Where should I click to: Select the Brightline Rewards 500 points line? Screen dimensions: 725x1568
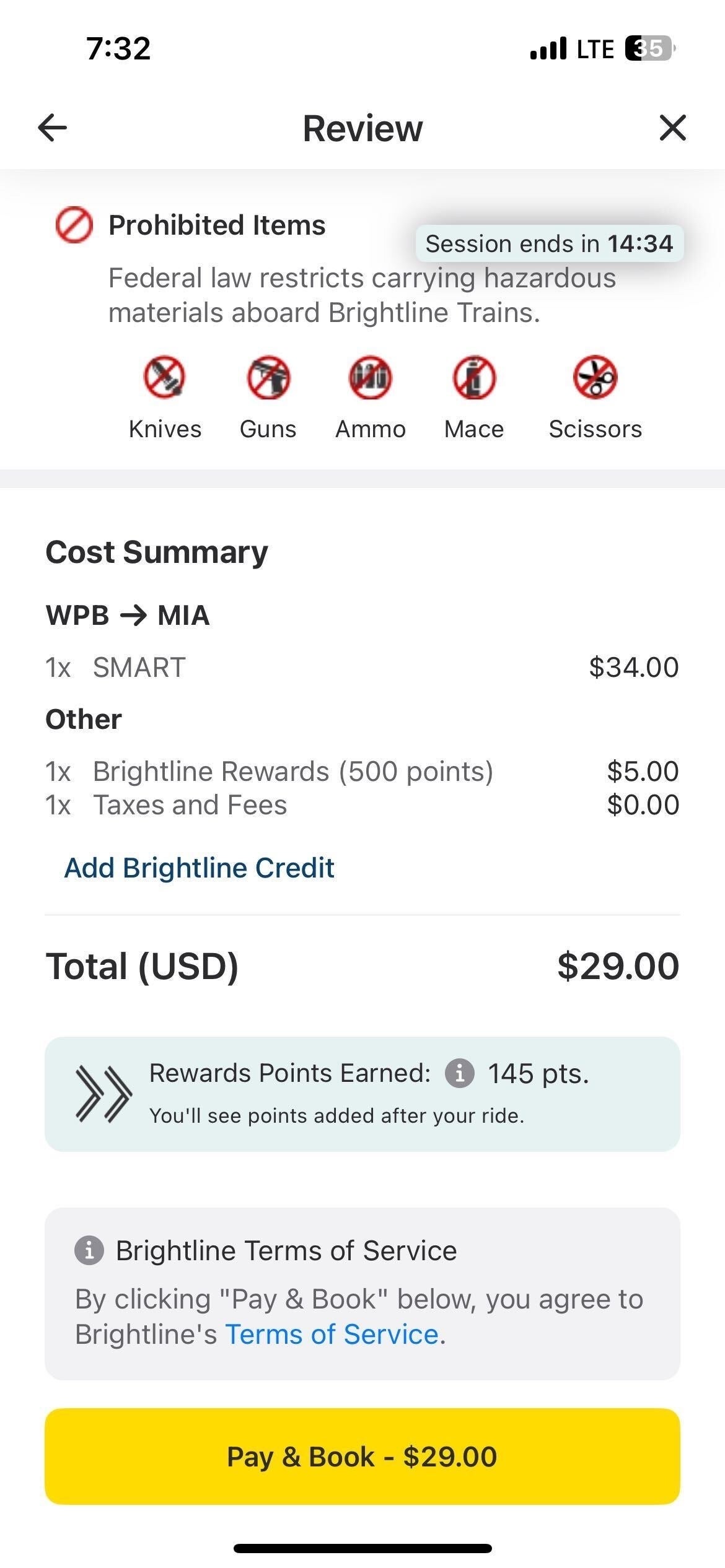pyautogui.click(x=291, y=771)
